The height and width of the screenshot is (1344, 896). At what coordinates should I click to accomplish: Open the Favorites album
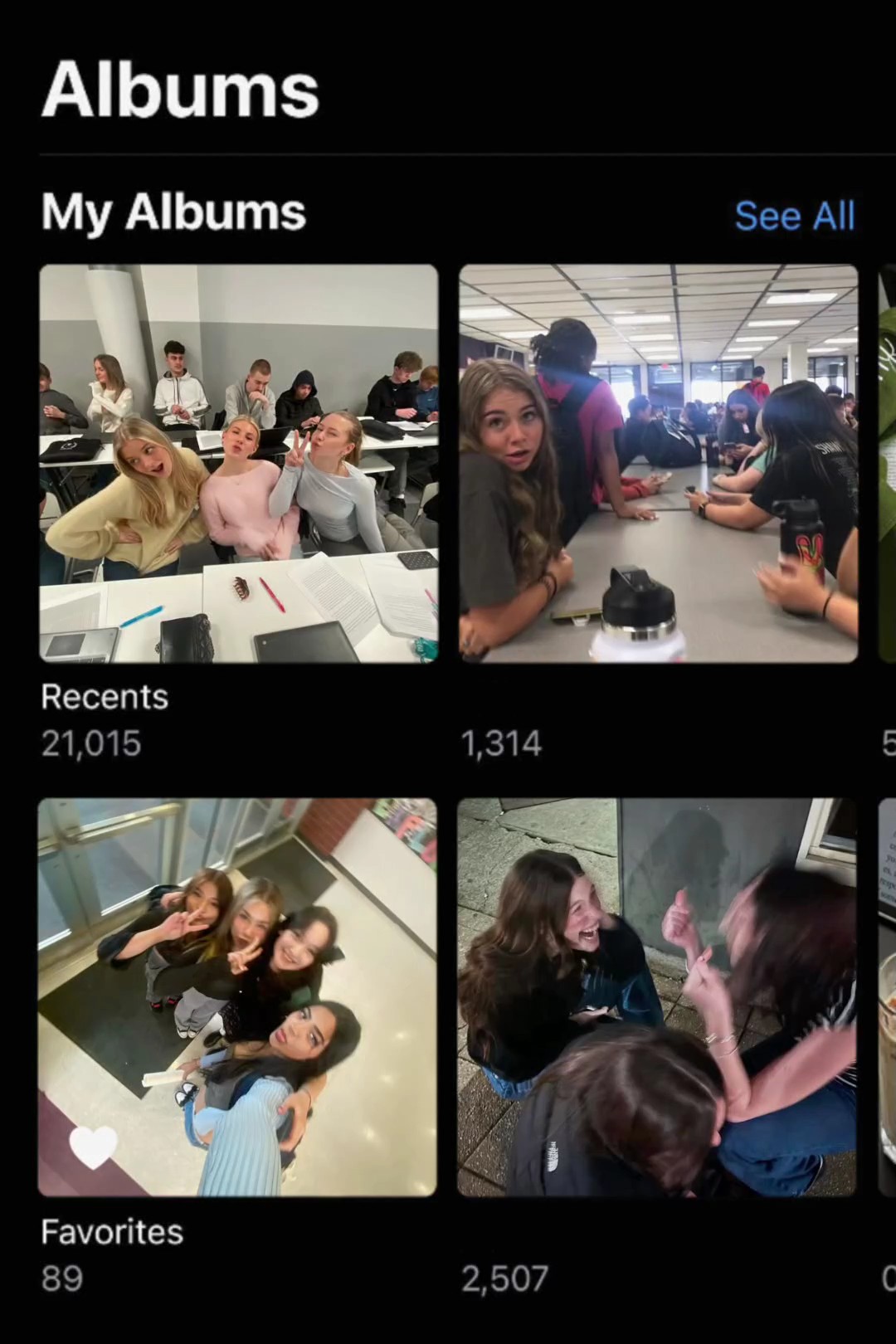[237, 996]
